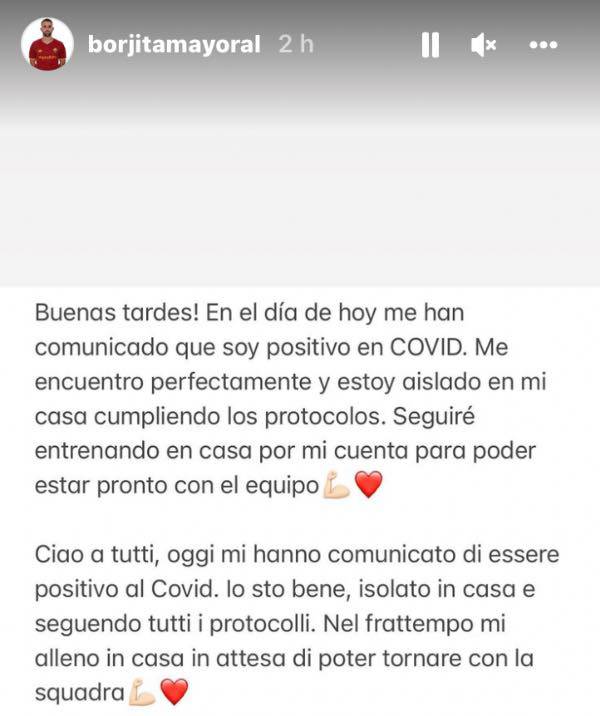Unmute the story sound
Screen dimensions: 600x716
coord(484,45)
